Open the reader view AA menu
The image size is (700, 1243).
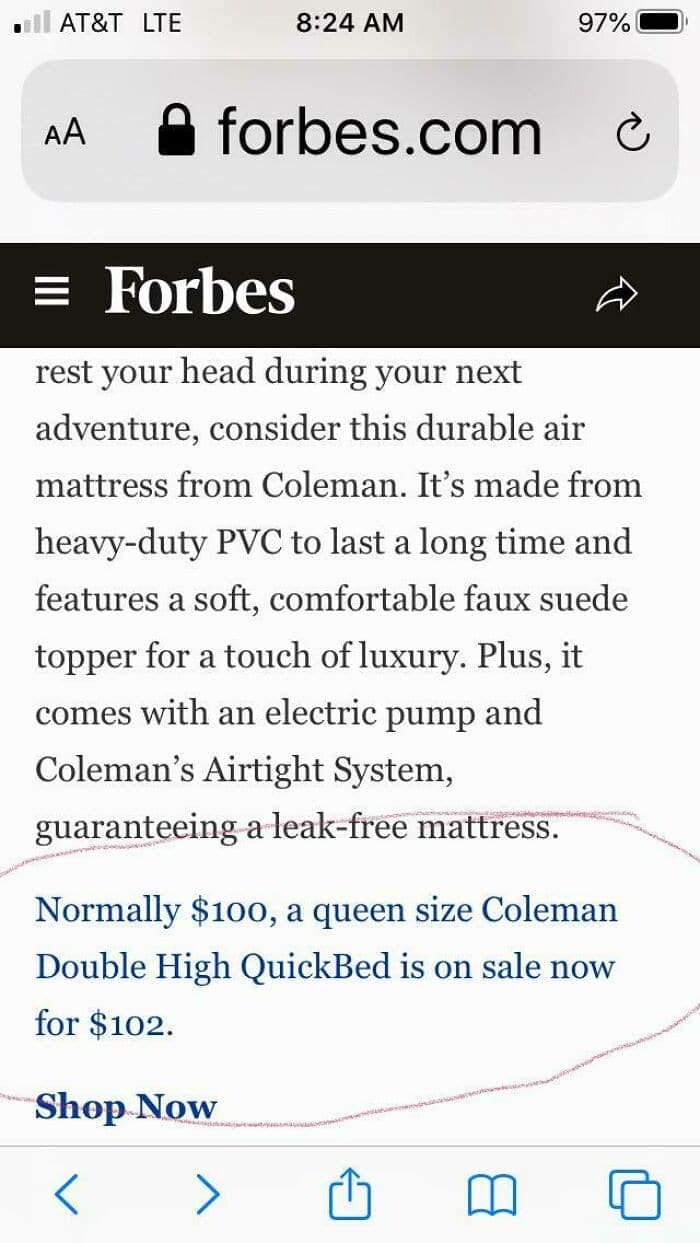pyautogui.click(x=65, y=133)
